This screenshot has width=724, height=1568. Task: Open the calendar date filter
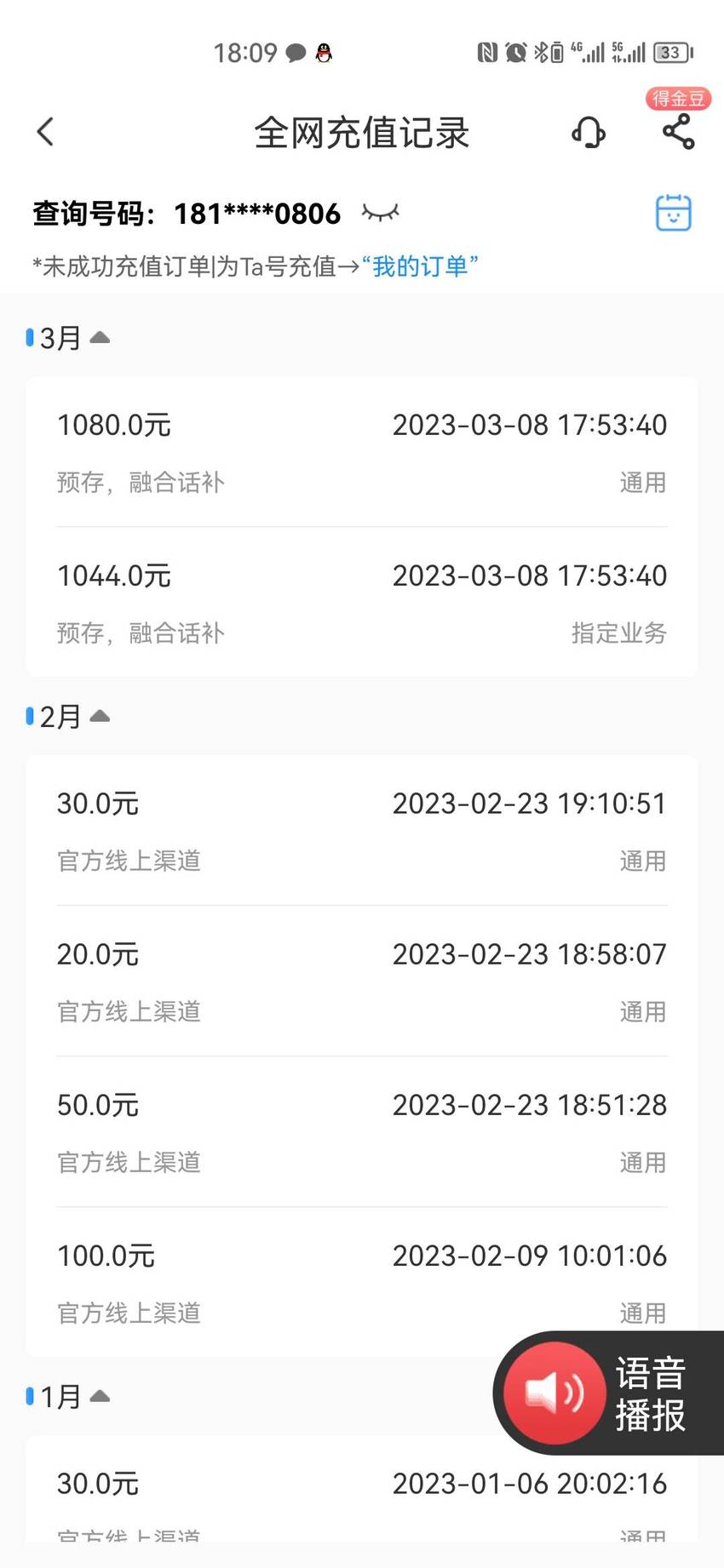click(x=674, y=213)
